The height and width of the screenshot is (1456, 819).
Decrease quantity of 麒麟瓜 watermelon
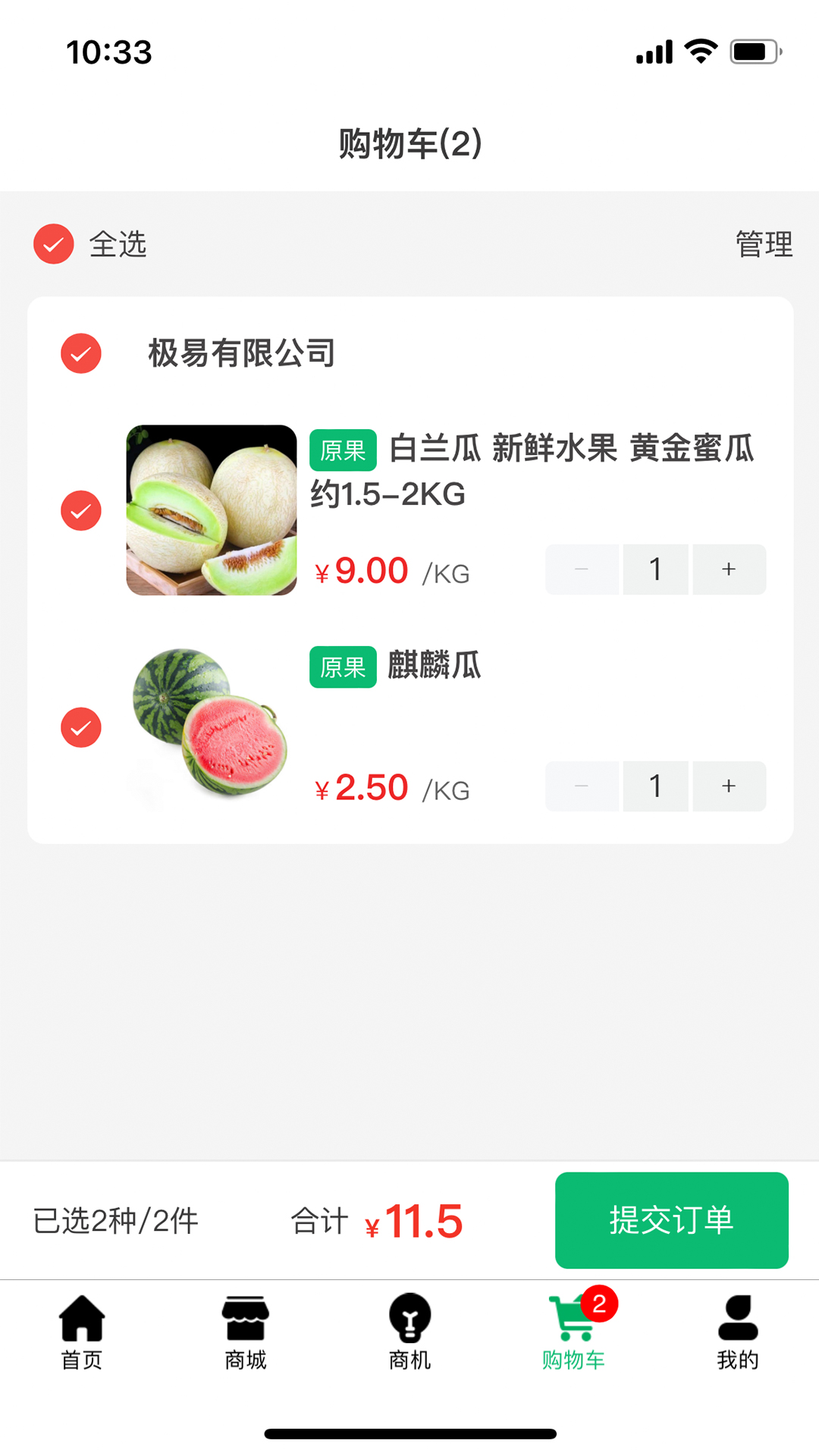581,786
